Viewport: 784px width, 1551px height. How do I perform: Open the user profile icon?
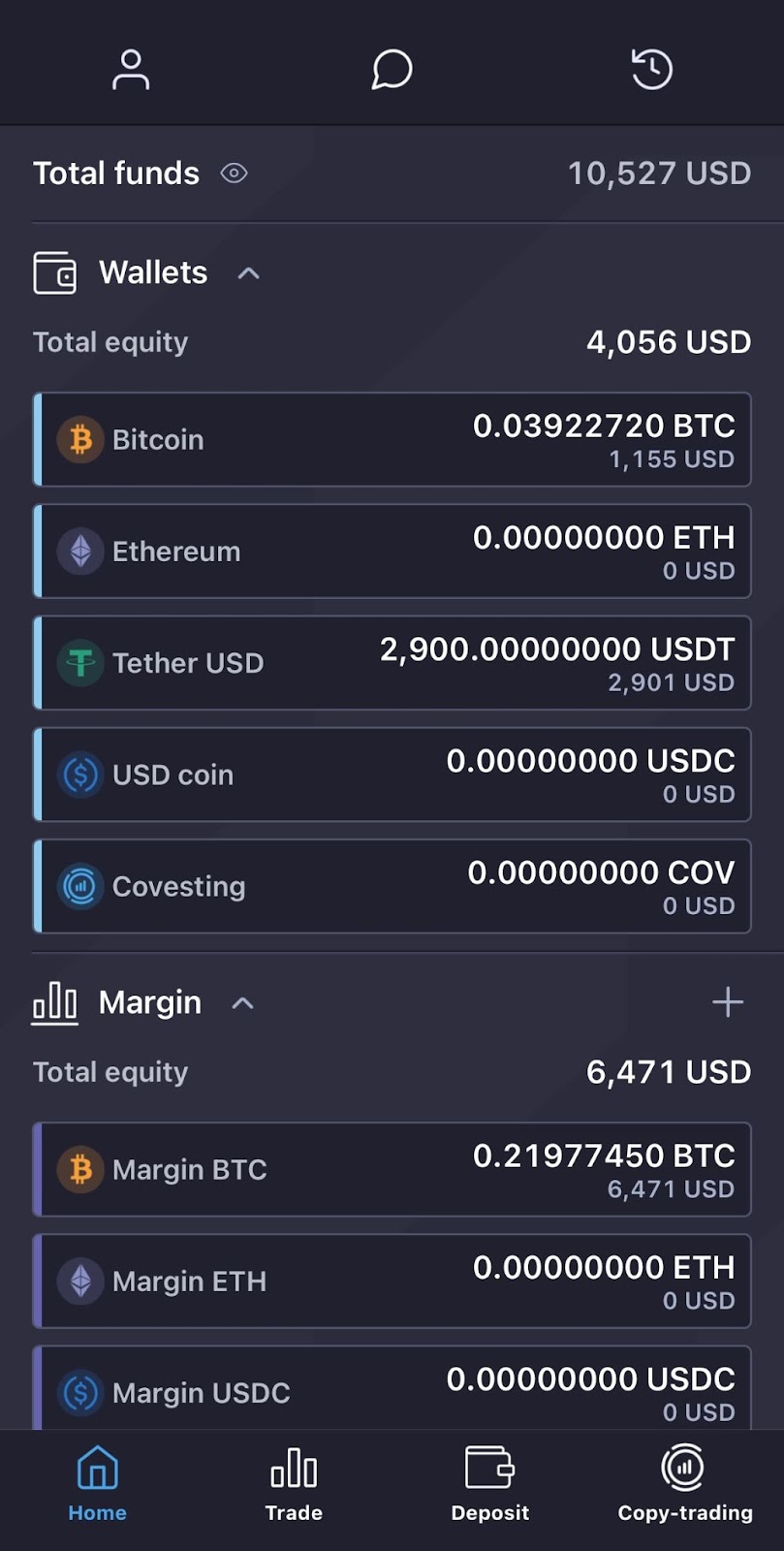(x=131, y=70)
